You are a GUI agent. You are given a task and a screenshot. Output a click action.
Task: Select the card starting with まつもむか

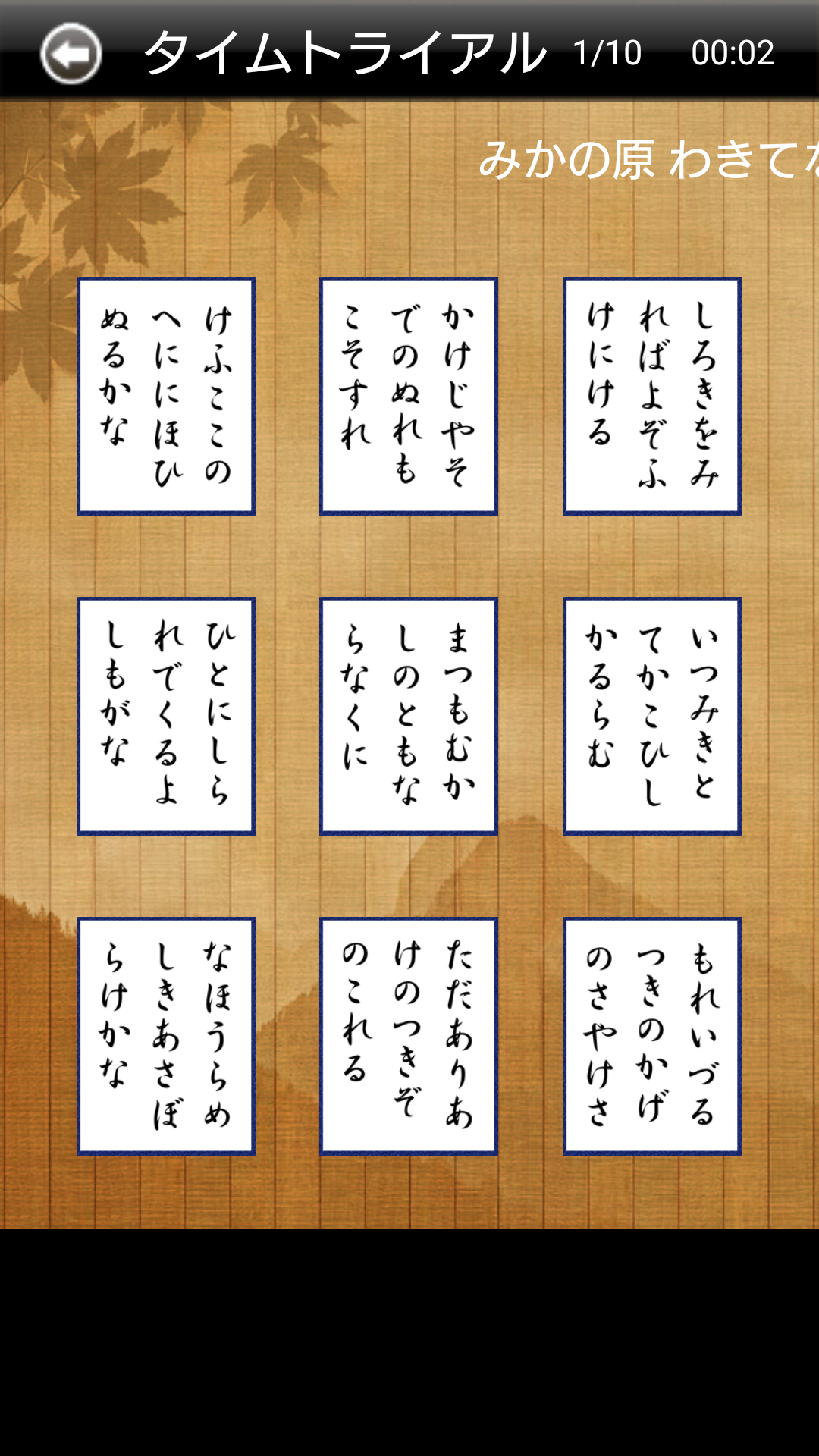point(409,716)
